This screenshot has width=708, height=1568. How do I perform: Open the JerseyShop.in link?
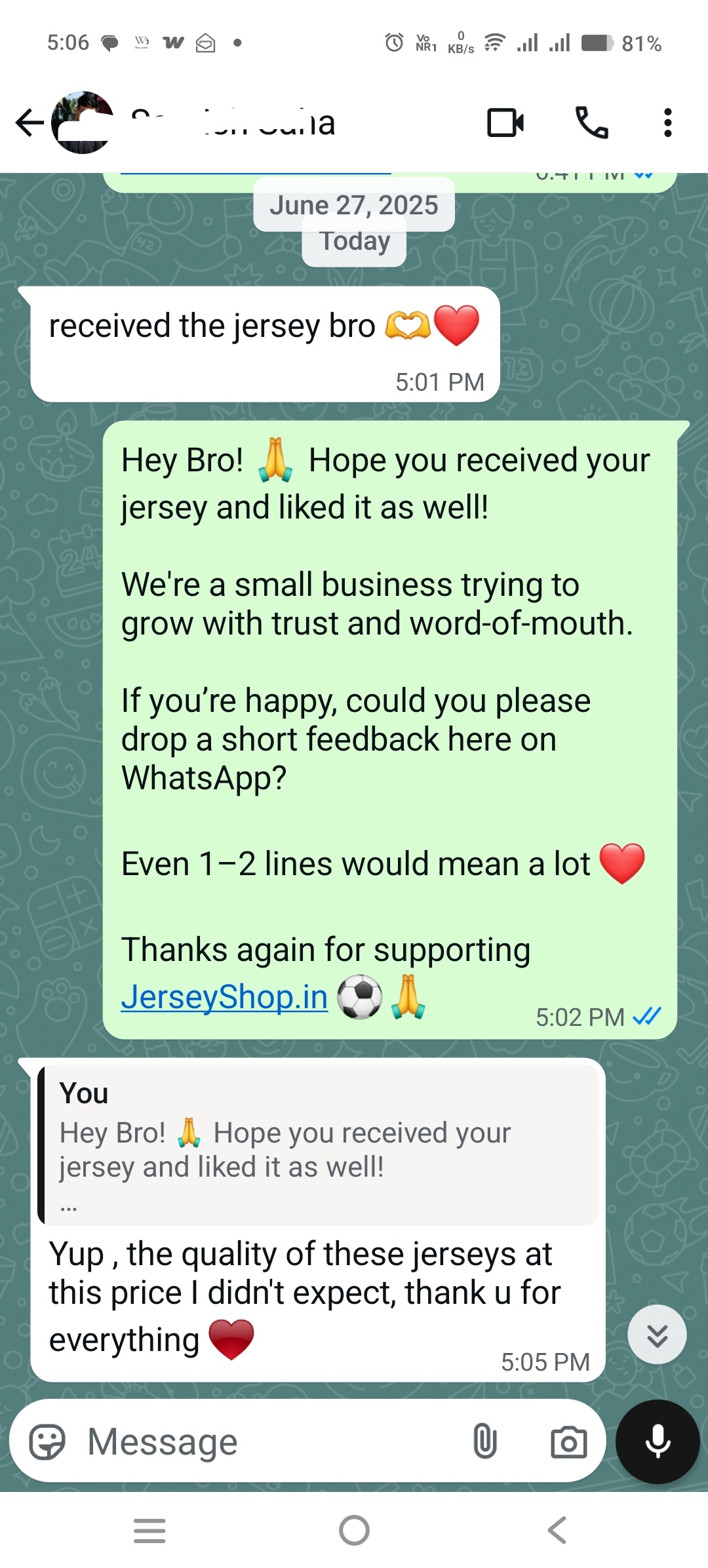224,997
